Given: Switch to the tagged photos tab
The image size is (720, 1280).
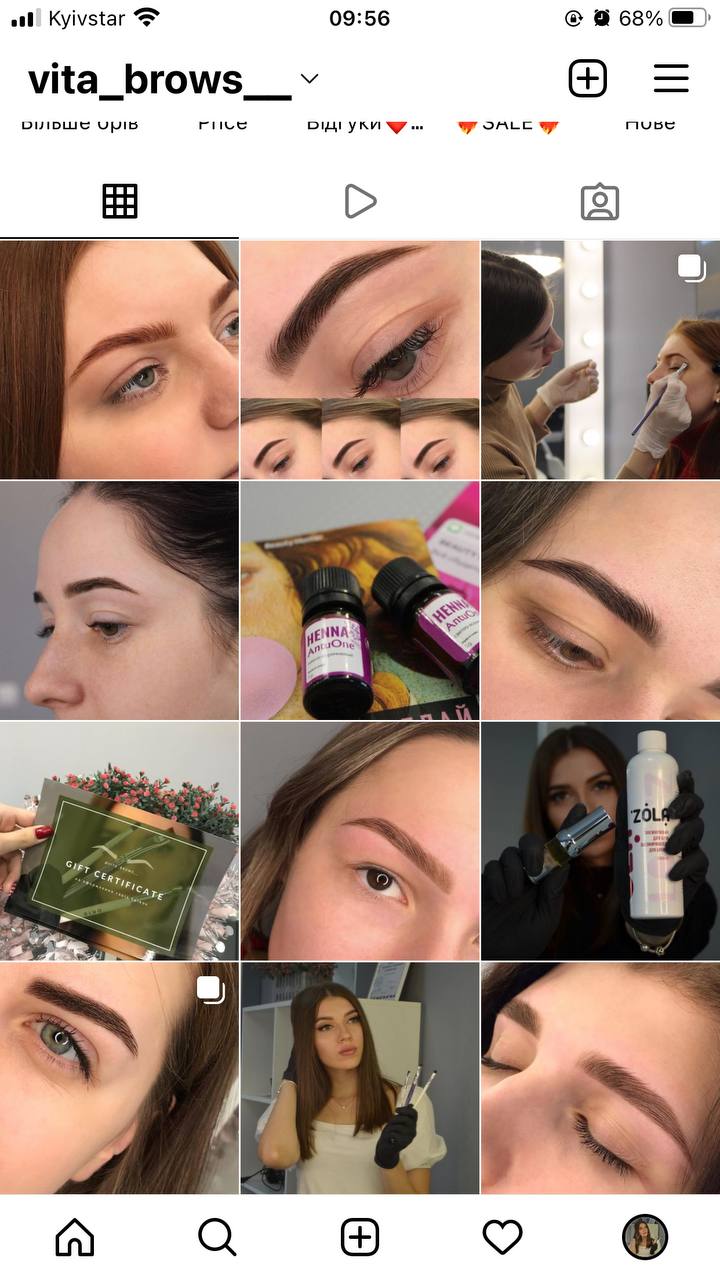Looking at the screenshot, I should pos(600,202).
